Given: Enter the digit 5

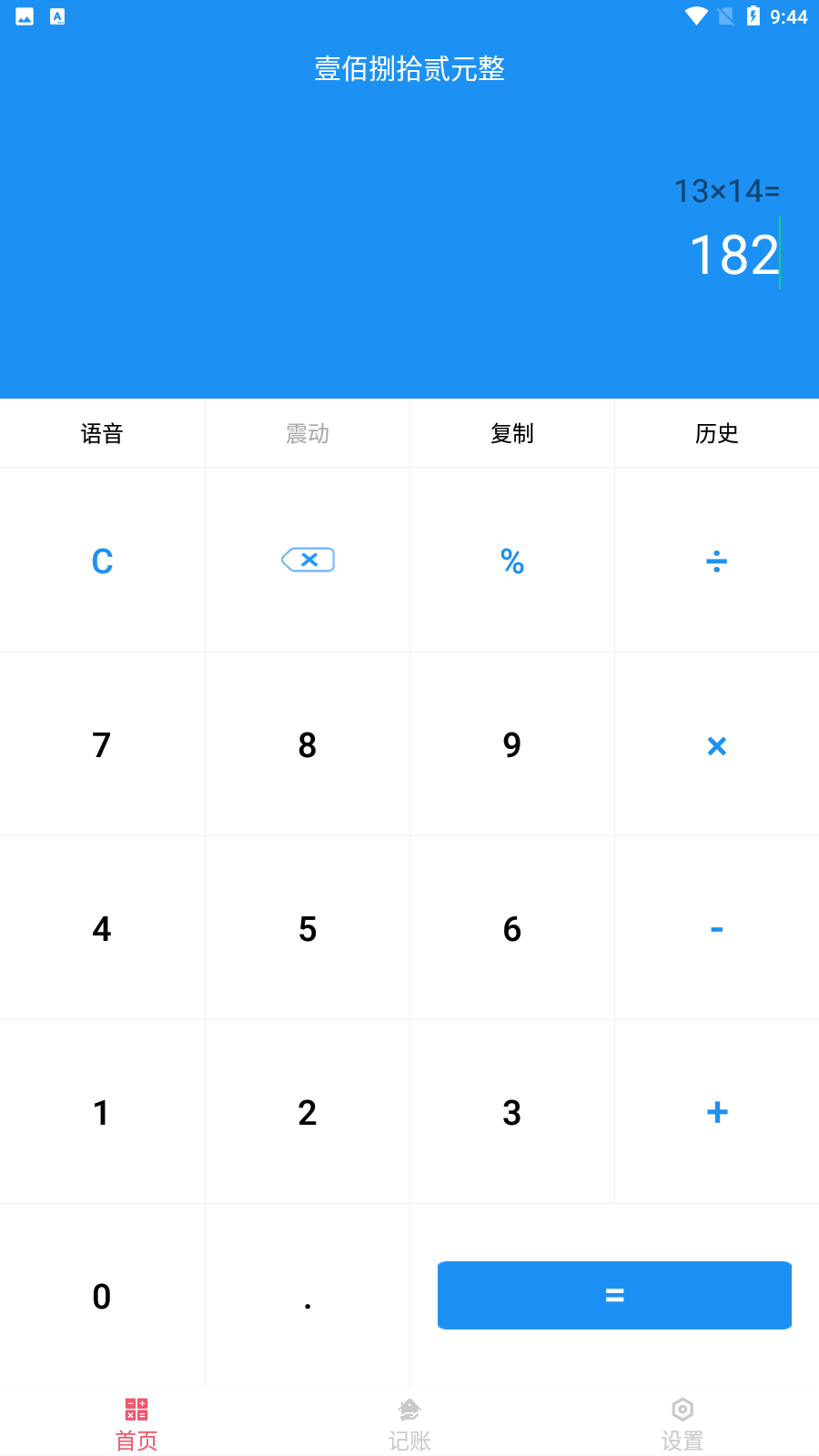Looking at the screenshot, I should 308,929.
